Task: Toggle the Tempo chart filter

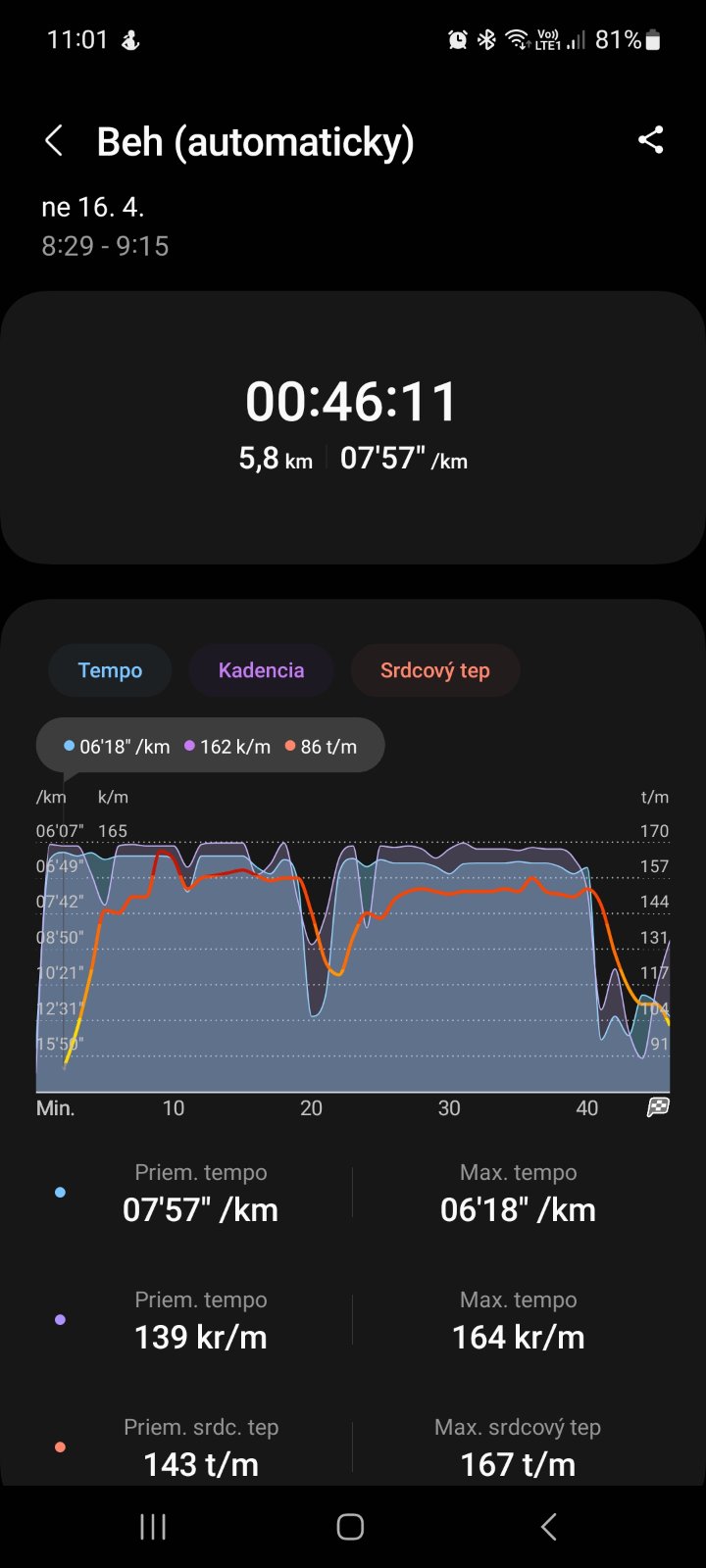Action: tap(110, 670)
